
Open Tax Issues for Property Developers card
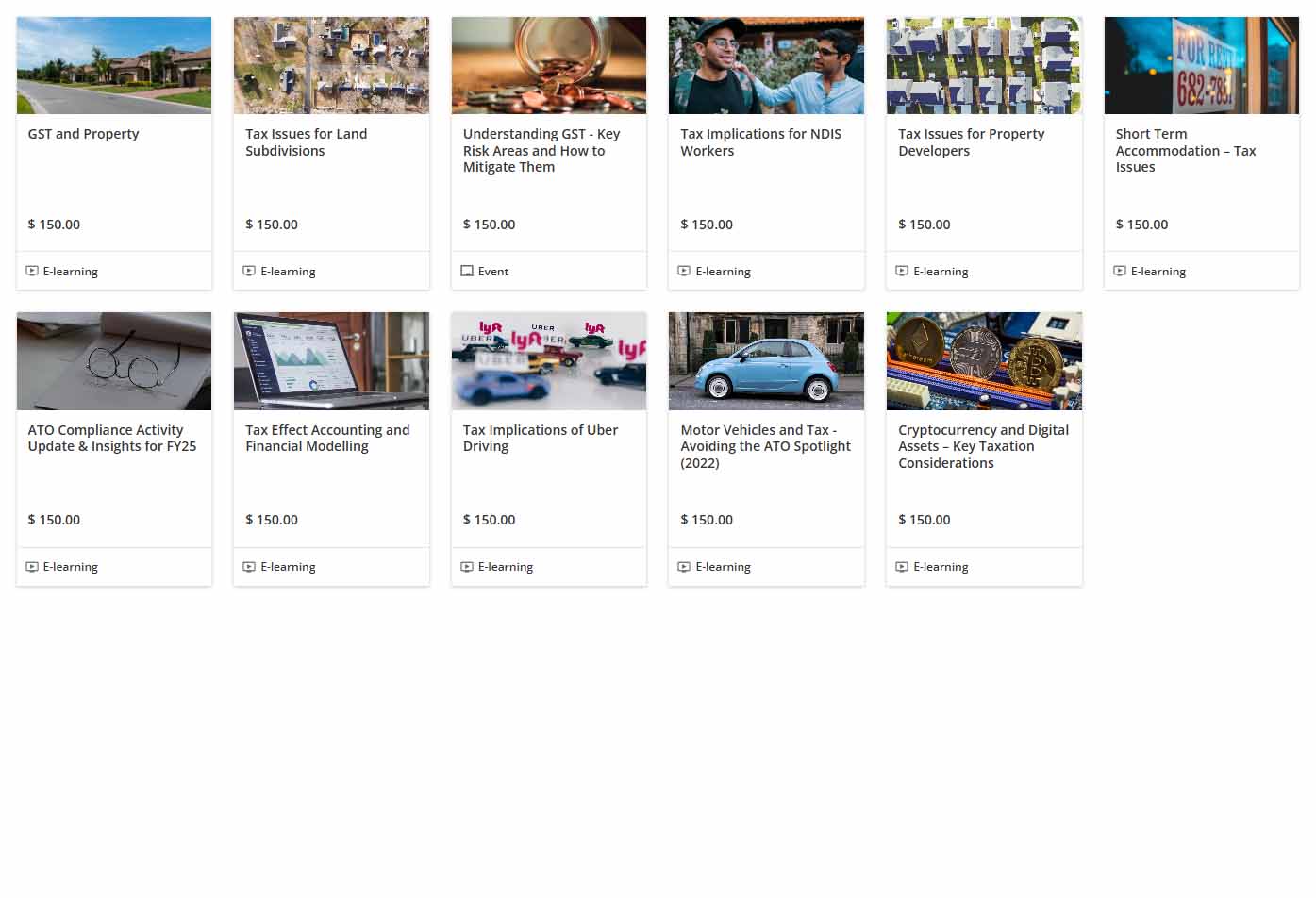pos(971,142)
